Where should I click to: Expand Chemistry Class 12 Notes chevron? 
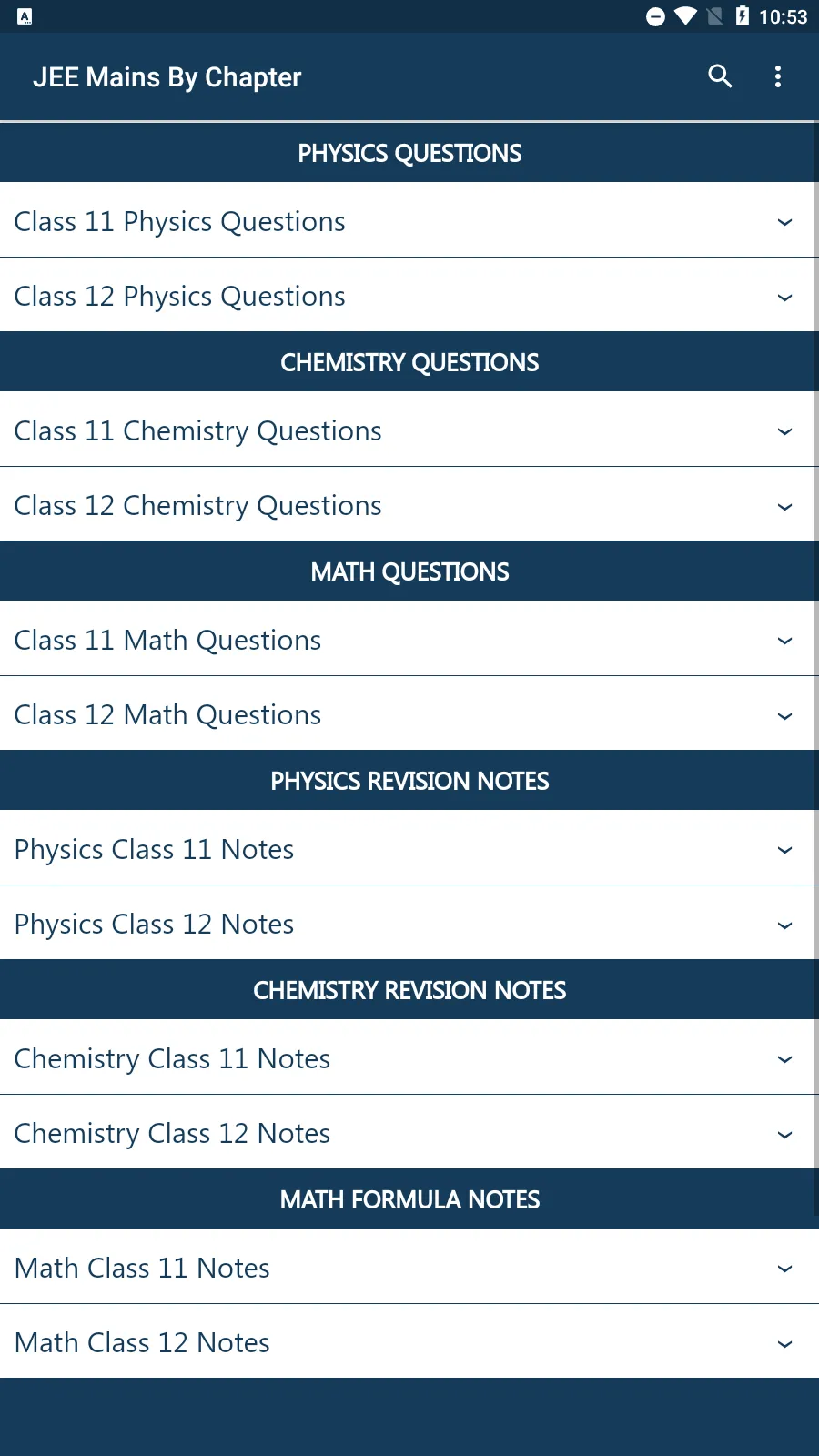(784, 1134)
